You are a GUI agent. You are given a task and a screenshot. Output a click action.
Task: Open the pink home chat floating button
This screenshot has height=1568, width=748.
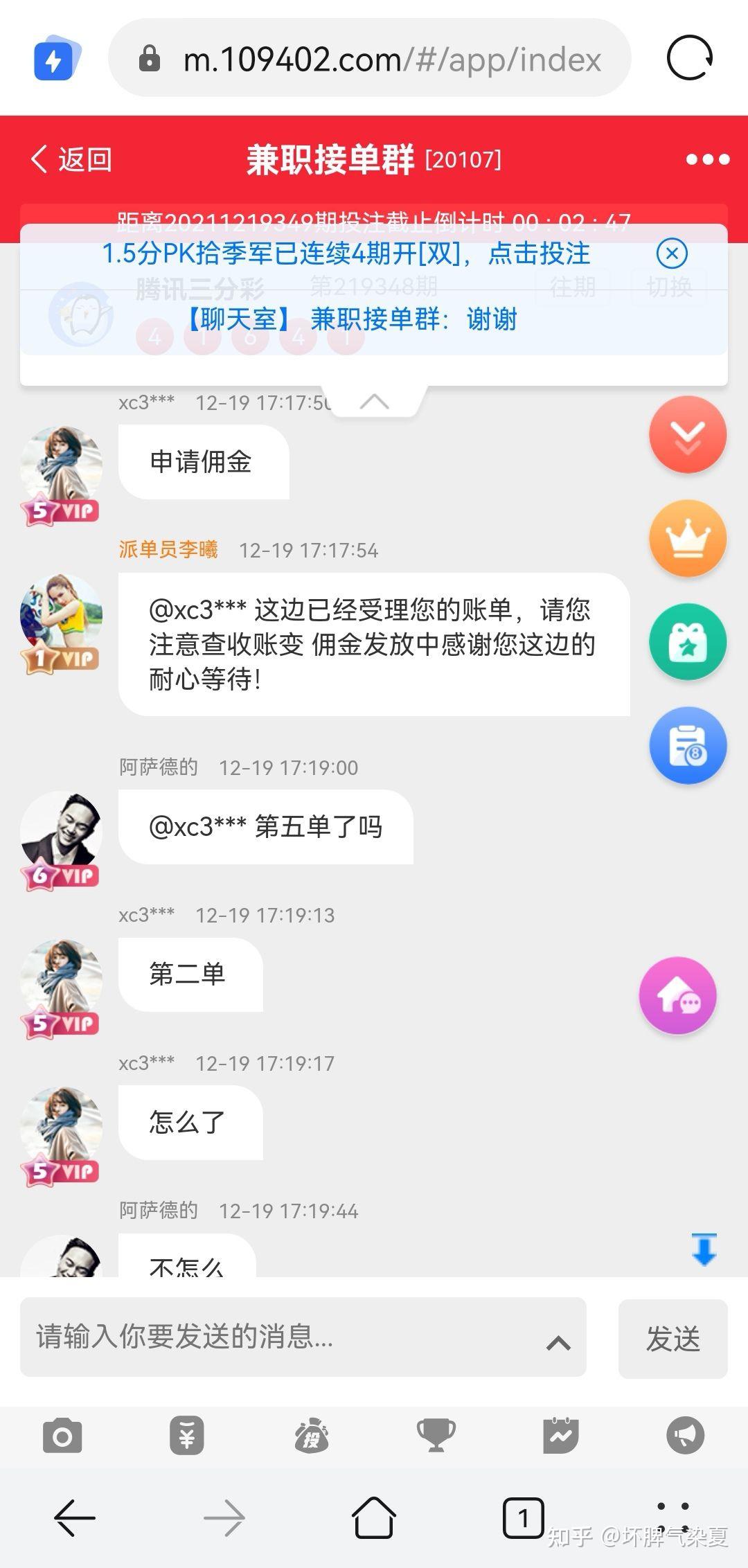677,995
